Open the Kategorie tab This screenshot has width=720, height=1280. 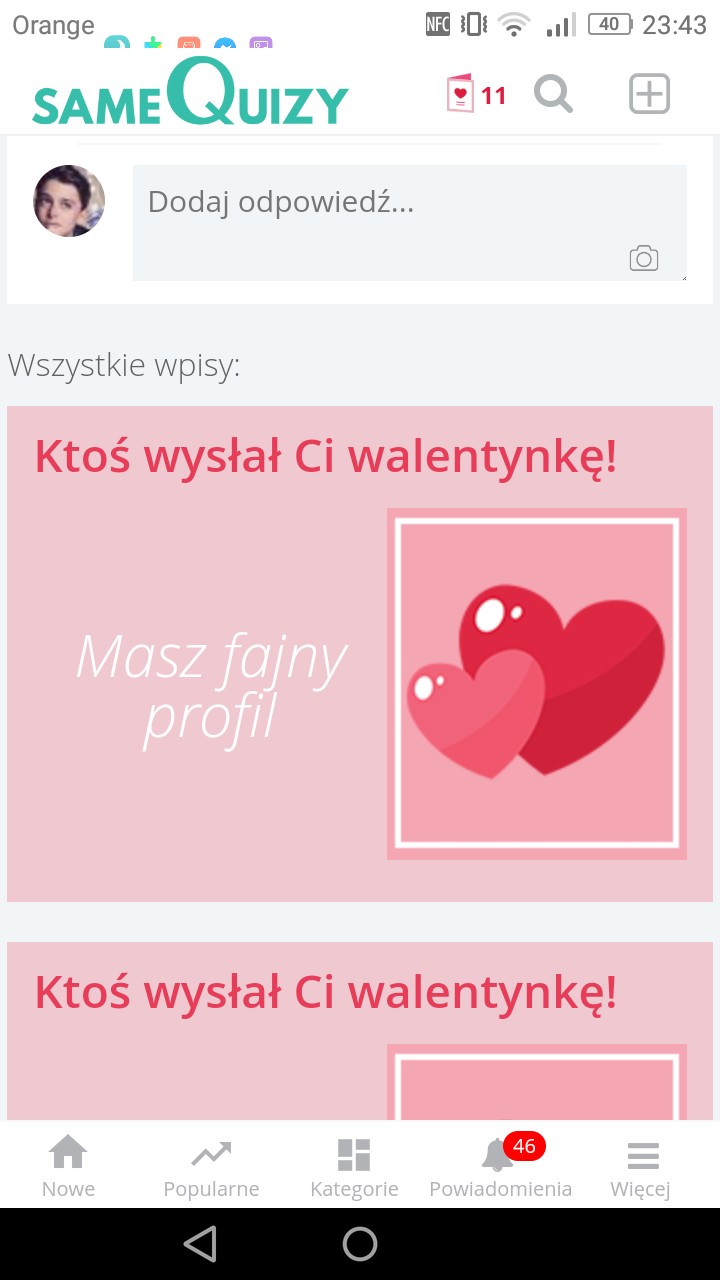tap(354, 1166)
